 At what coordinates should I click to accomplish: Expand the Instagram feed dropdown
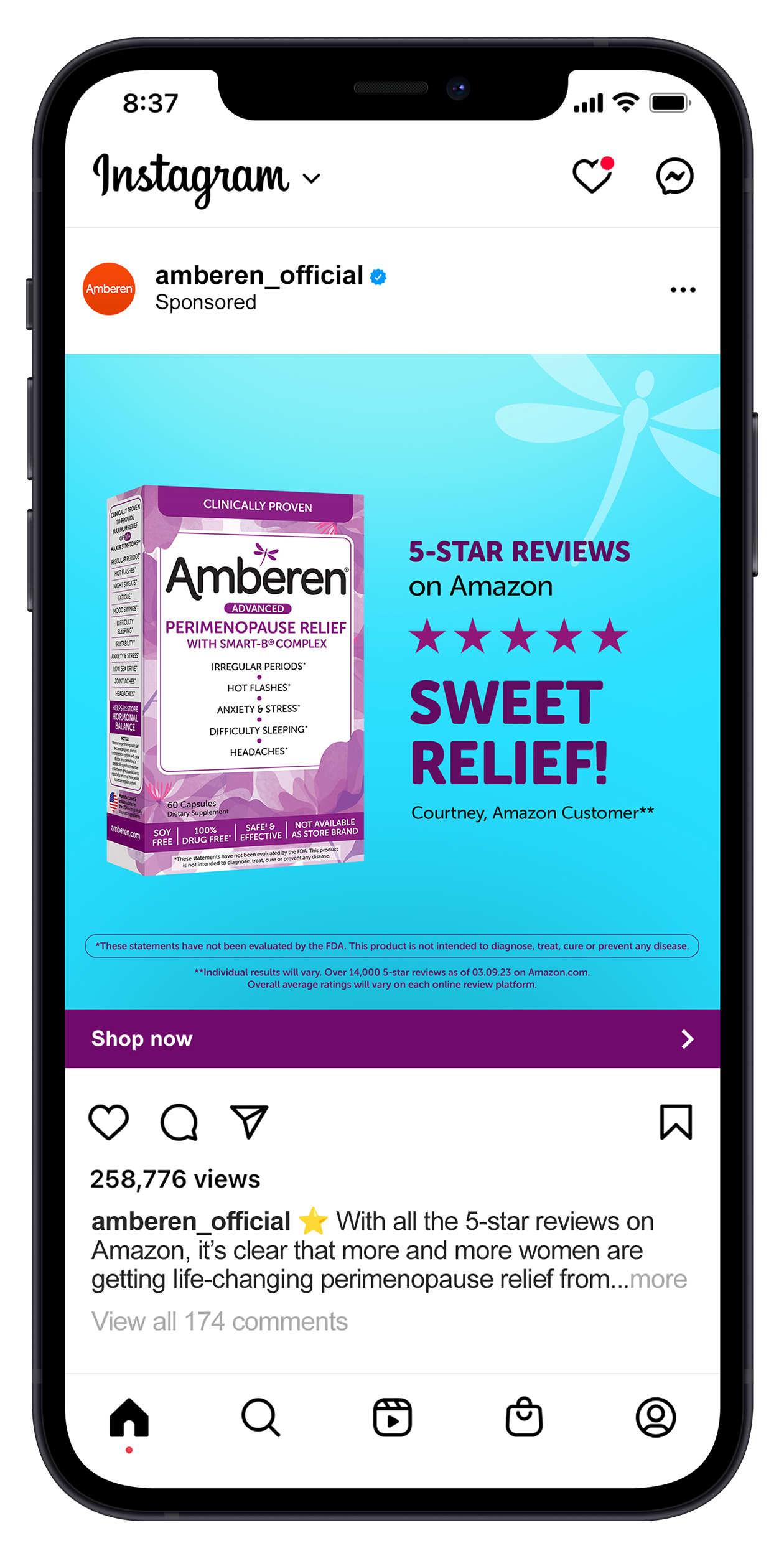coord(311,179)
